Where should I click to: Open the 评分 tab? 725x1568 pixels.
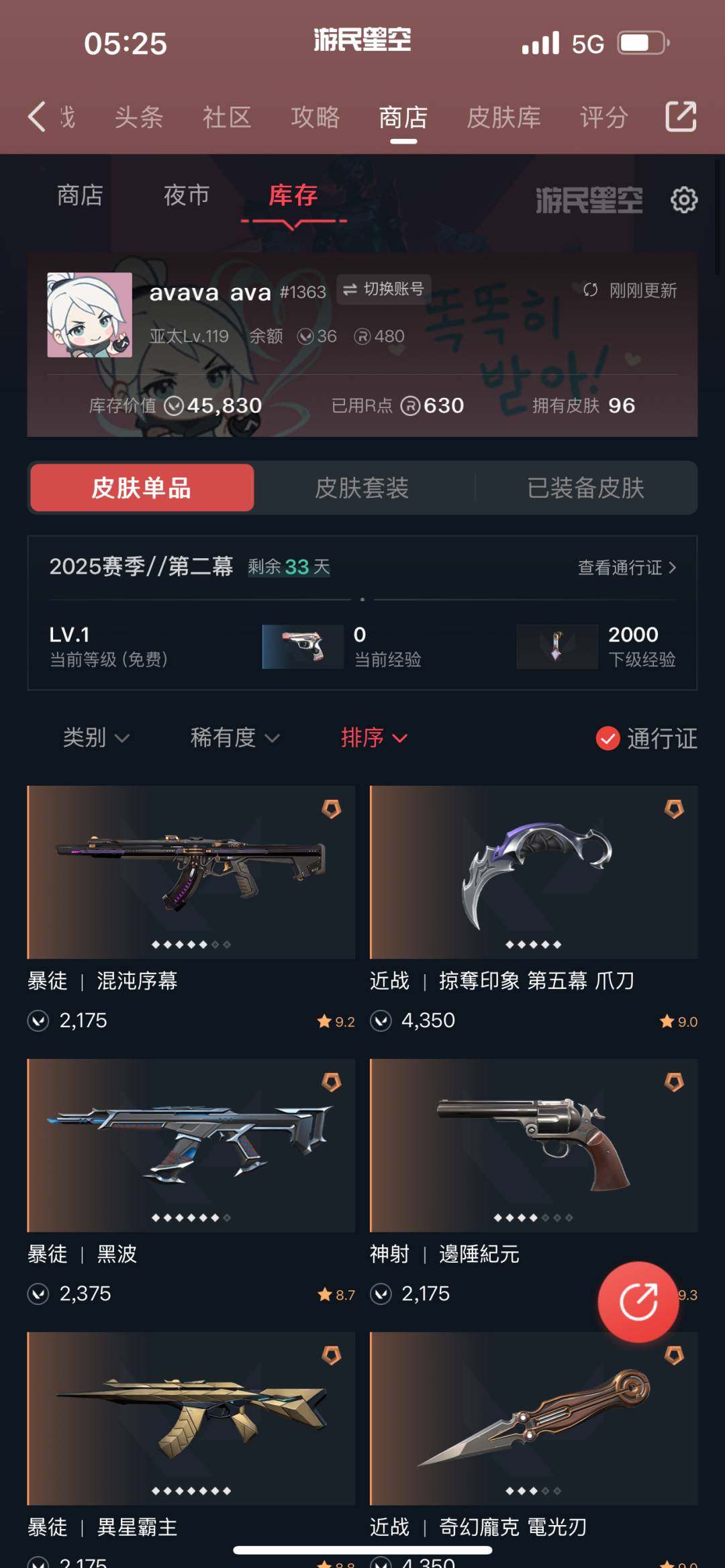pos(603,117)
